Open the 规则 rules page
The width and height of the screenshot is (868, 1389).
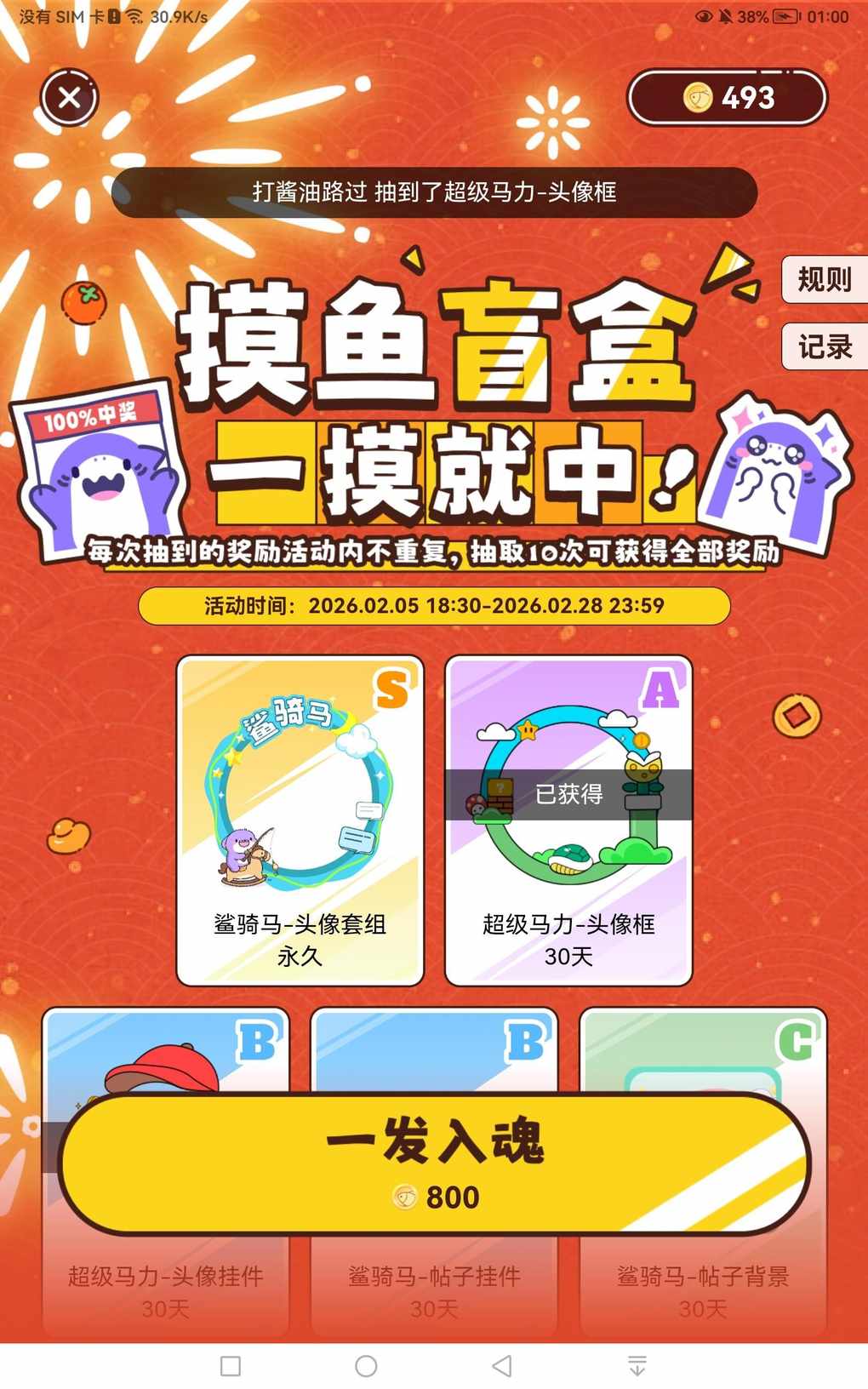point(824,279)
